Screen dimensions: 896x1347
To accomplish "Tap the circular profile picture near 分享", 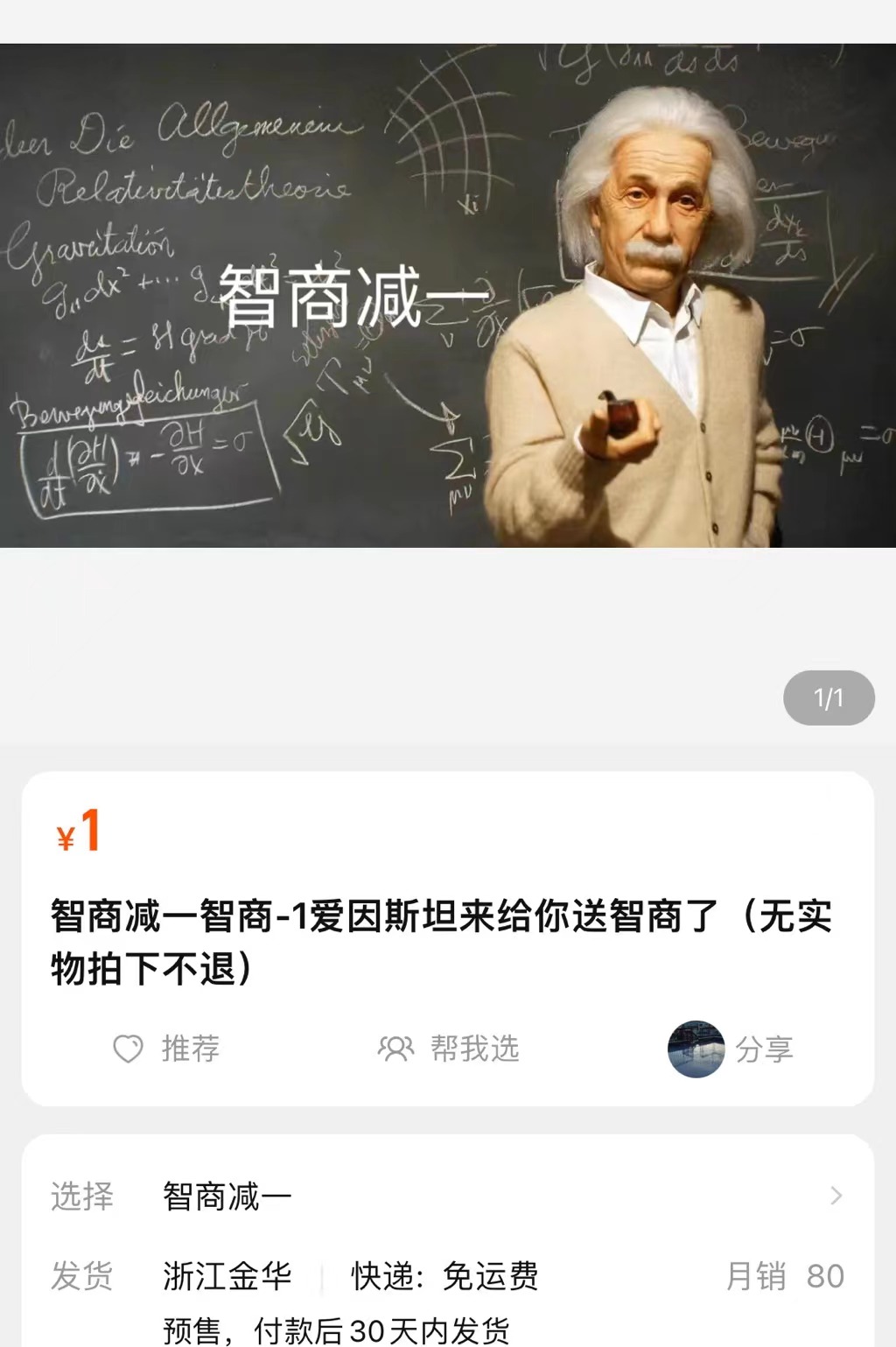I will point(696,1050).
